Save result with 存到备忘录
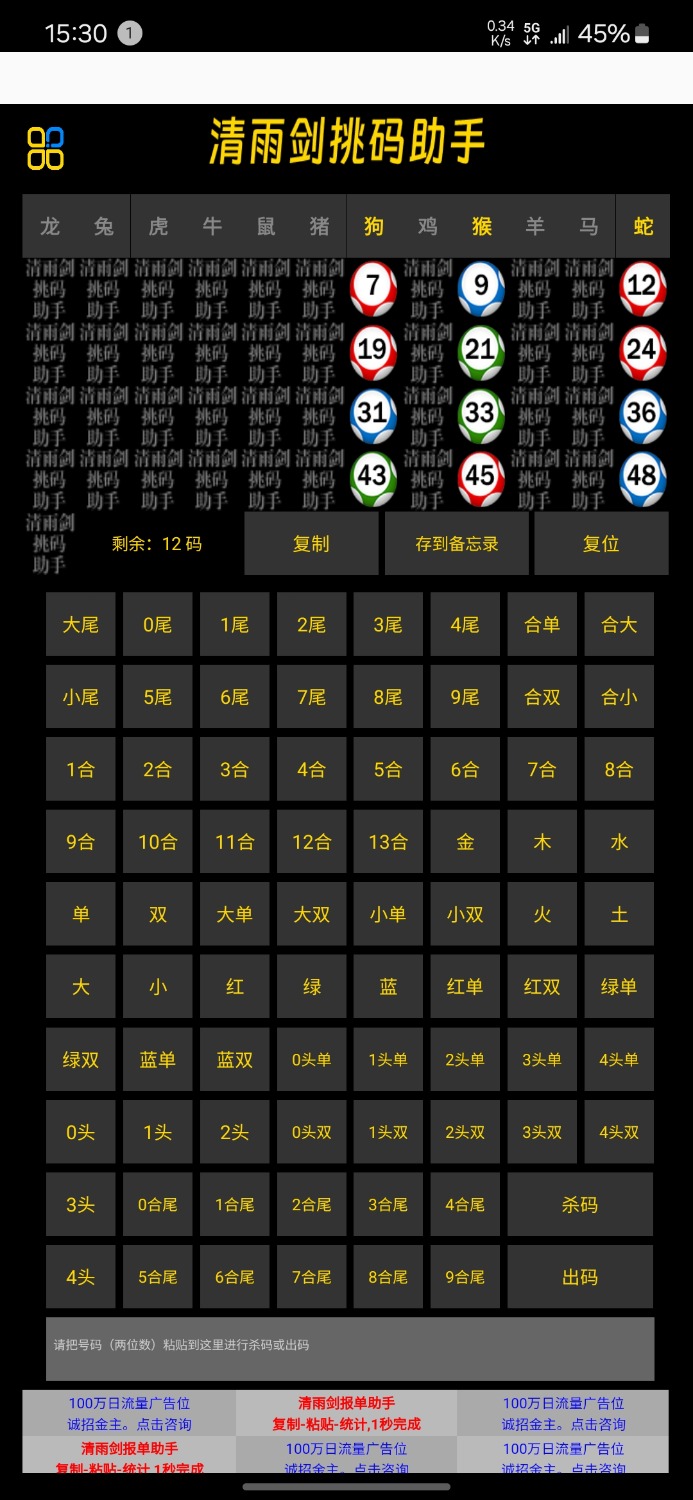Image resolution: width=693 pixels, height=1500 pixels. point(457,544)
